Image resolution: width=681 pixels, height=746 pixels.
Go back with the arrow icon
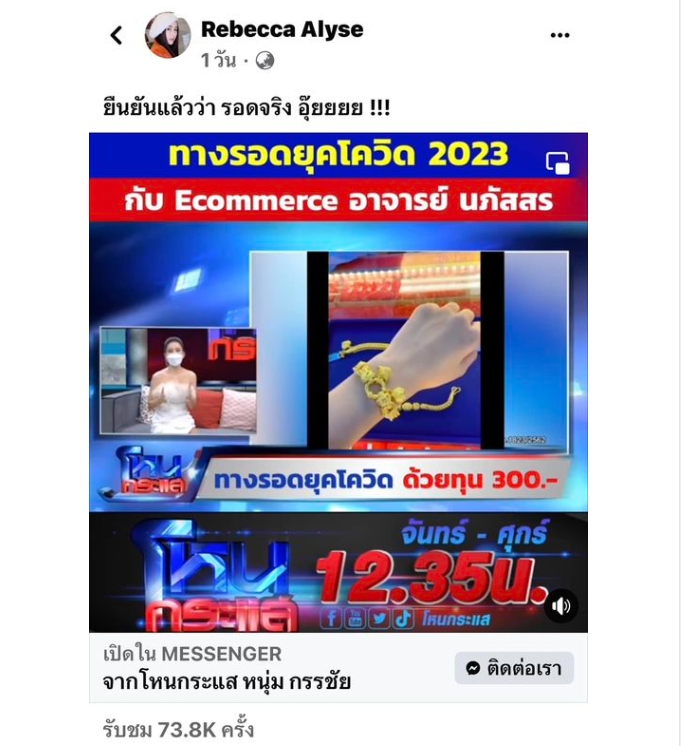(116, 36)
